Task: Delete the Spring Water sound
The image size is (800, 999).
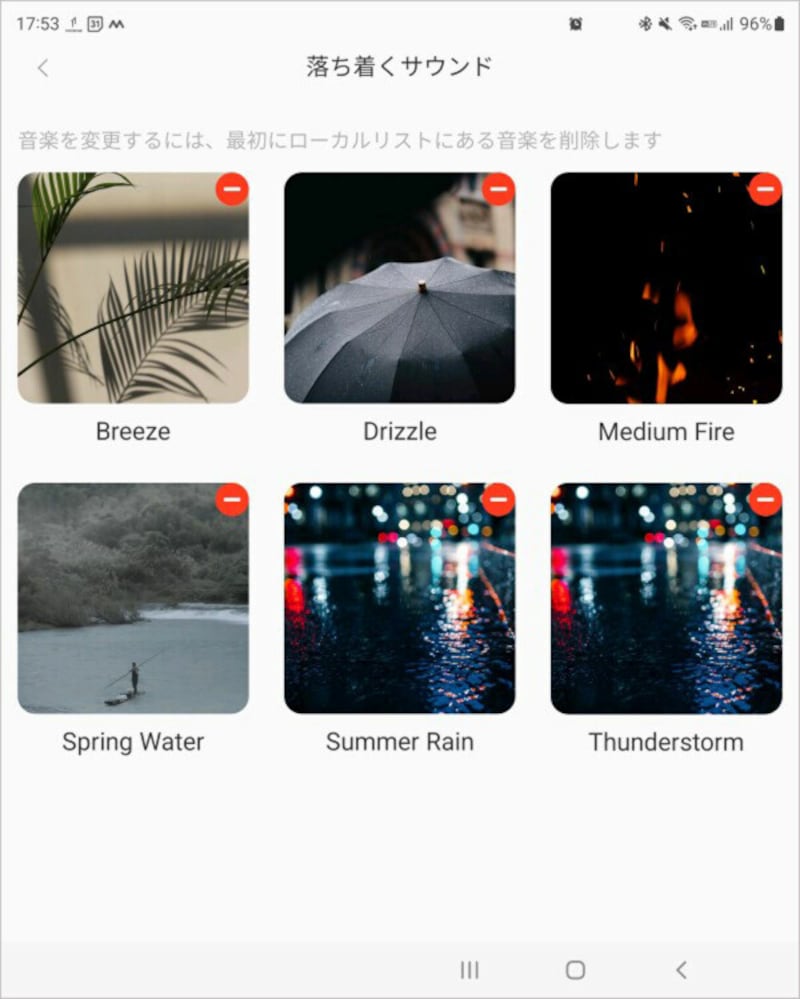Action: [232, 499]
